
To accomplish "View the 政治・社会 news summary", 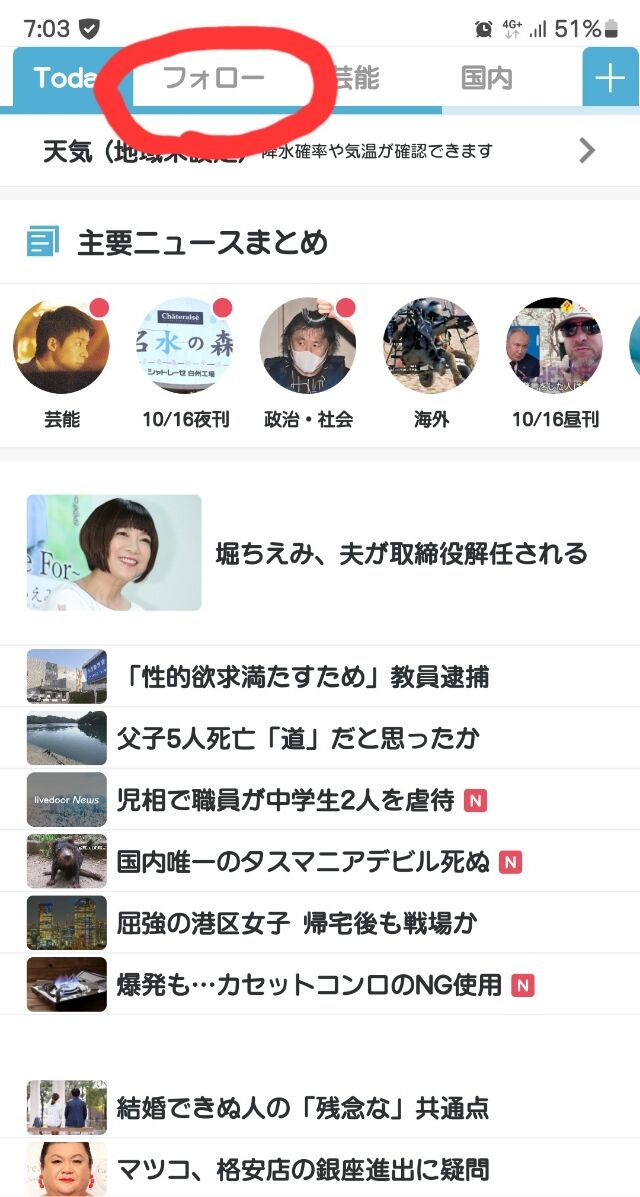I will (x=308, y=346).
